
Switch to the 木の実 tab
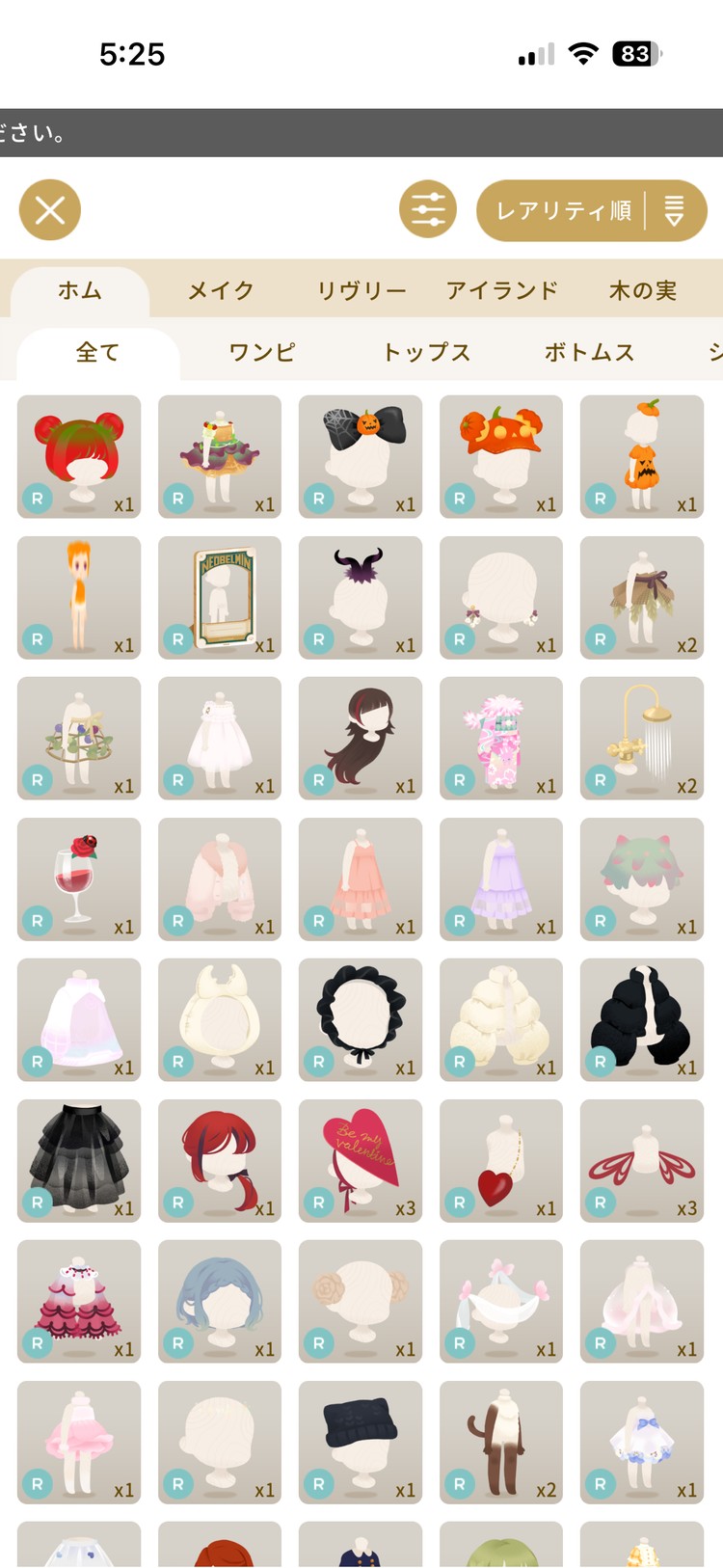642,290
